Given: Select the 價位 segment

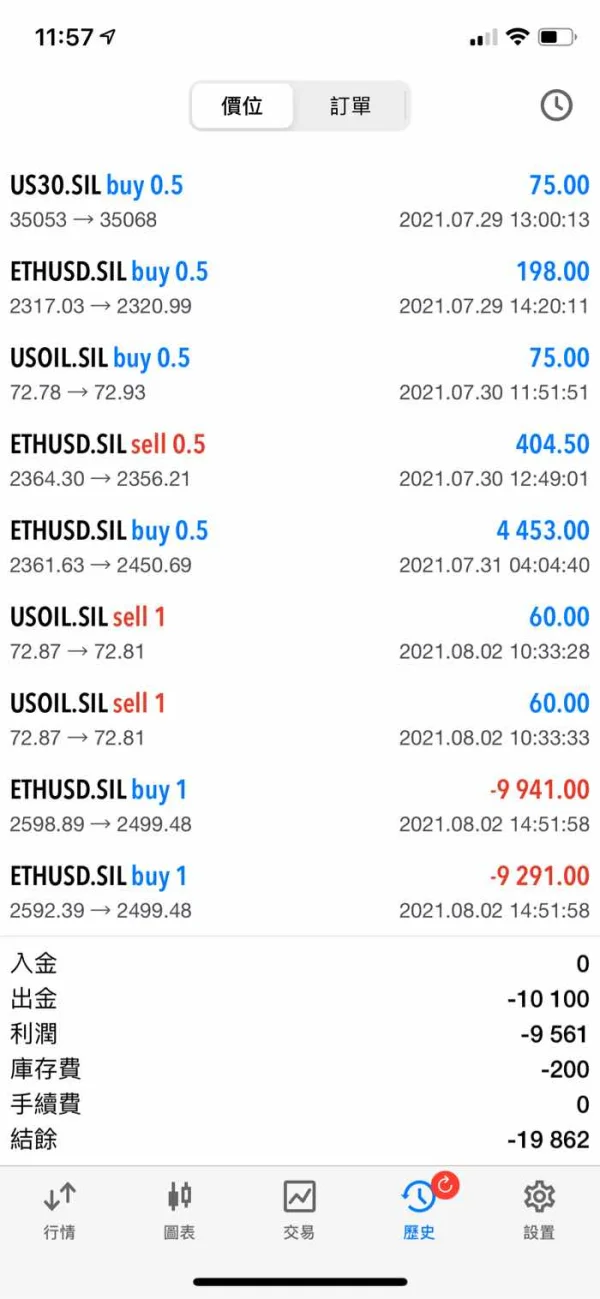Looking at the screenshot, I should coord(243,105).
